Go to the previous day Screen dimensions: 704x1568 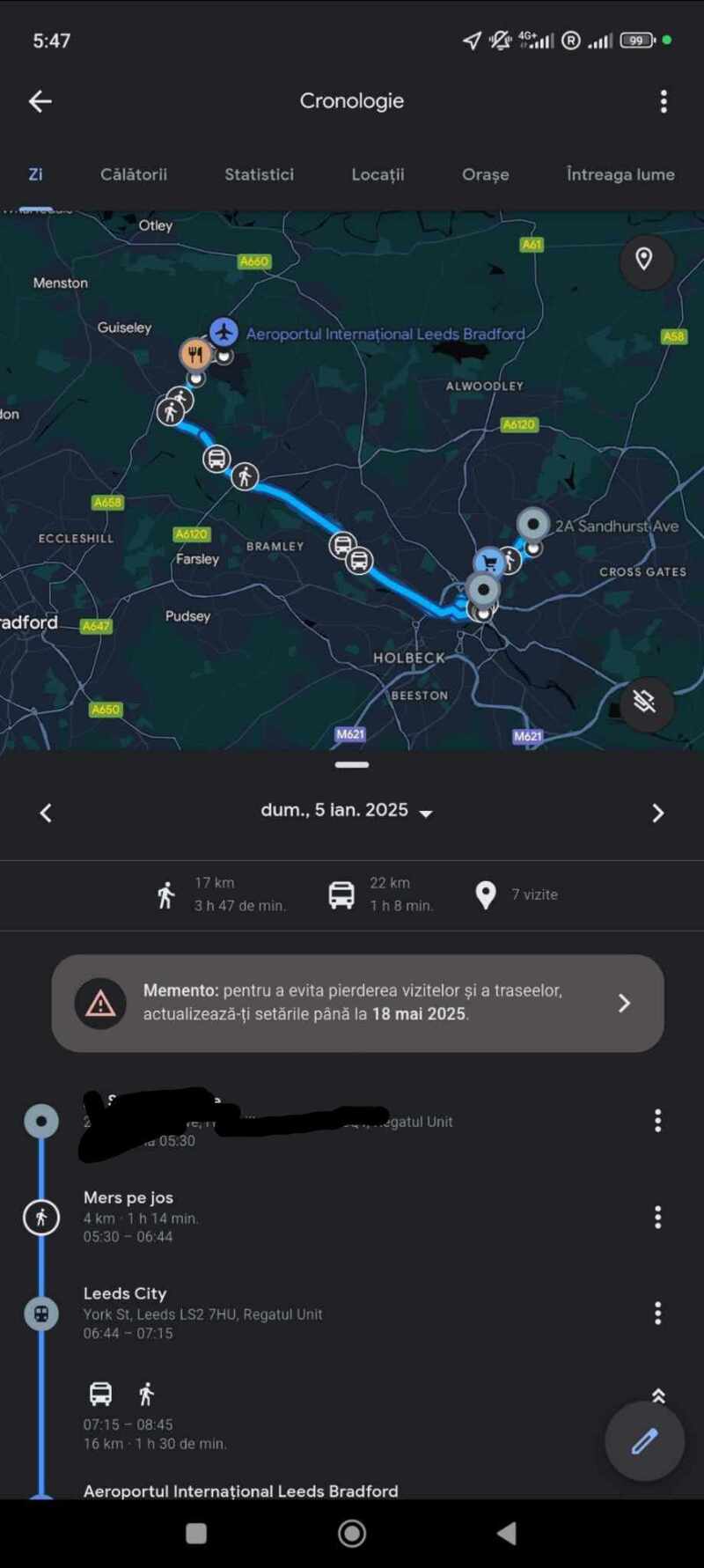(x=46, y=813)
